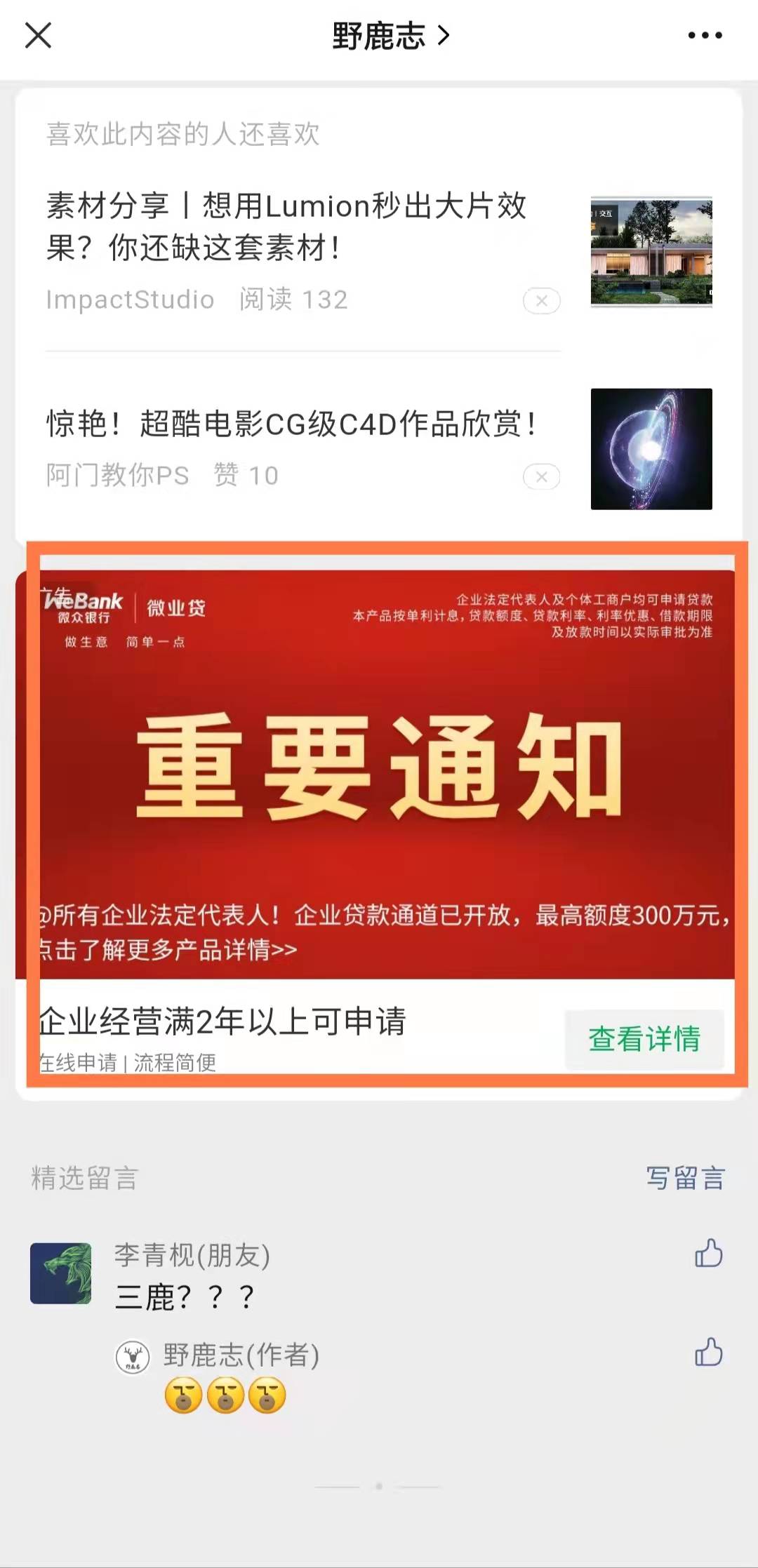
Task: Open the Lumion 素材分享 recommended article
Action: 286,227
